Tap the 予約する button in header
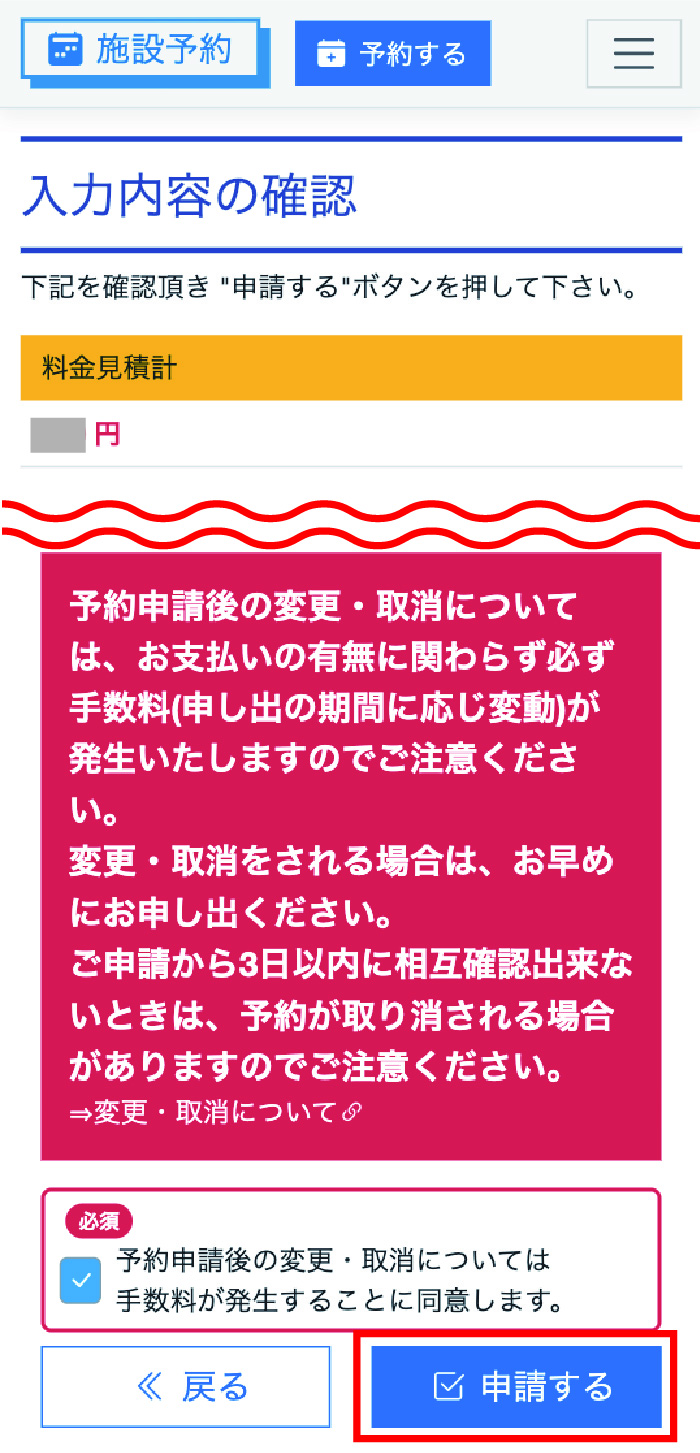 [393, 53]
